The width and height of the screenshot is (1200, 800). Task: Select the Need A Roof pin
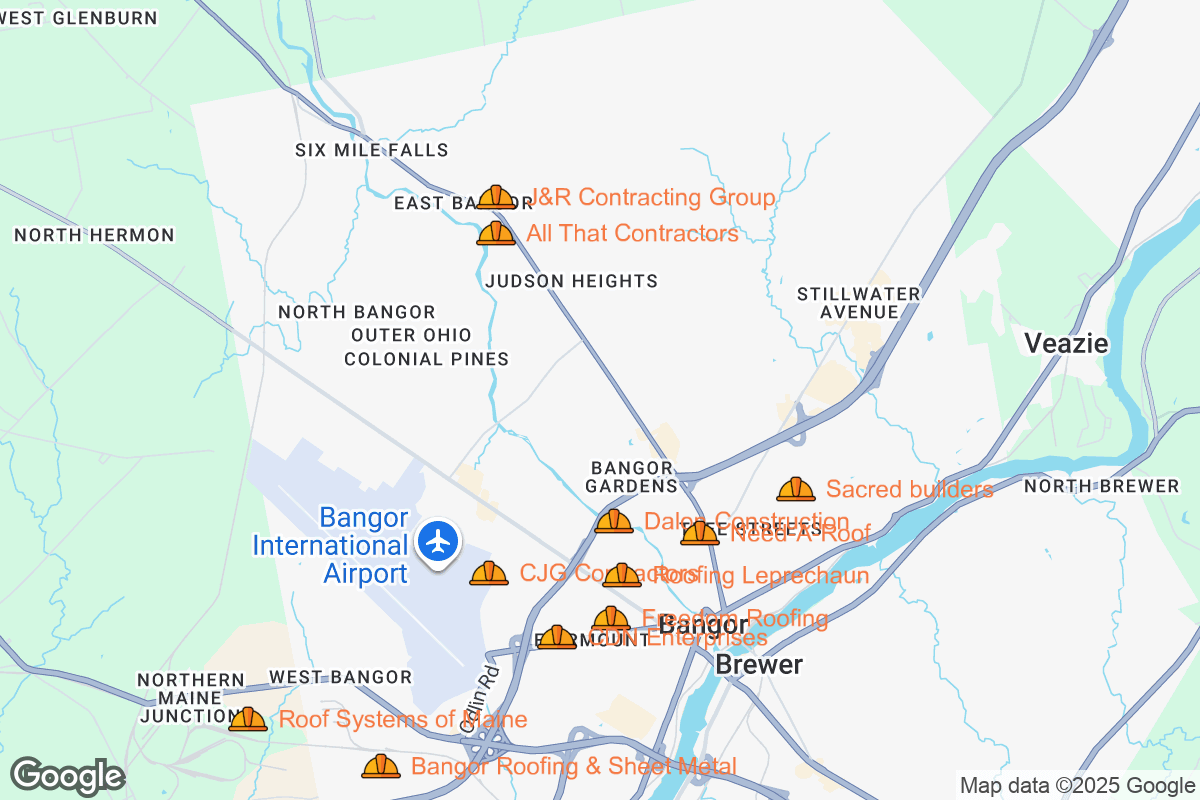700,533
